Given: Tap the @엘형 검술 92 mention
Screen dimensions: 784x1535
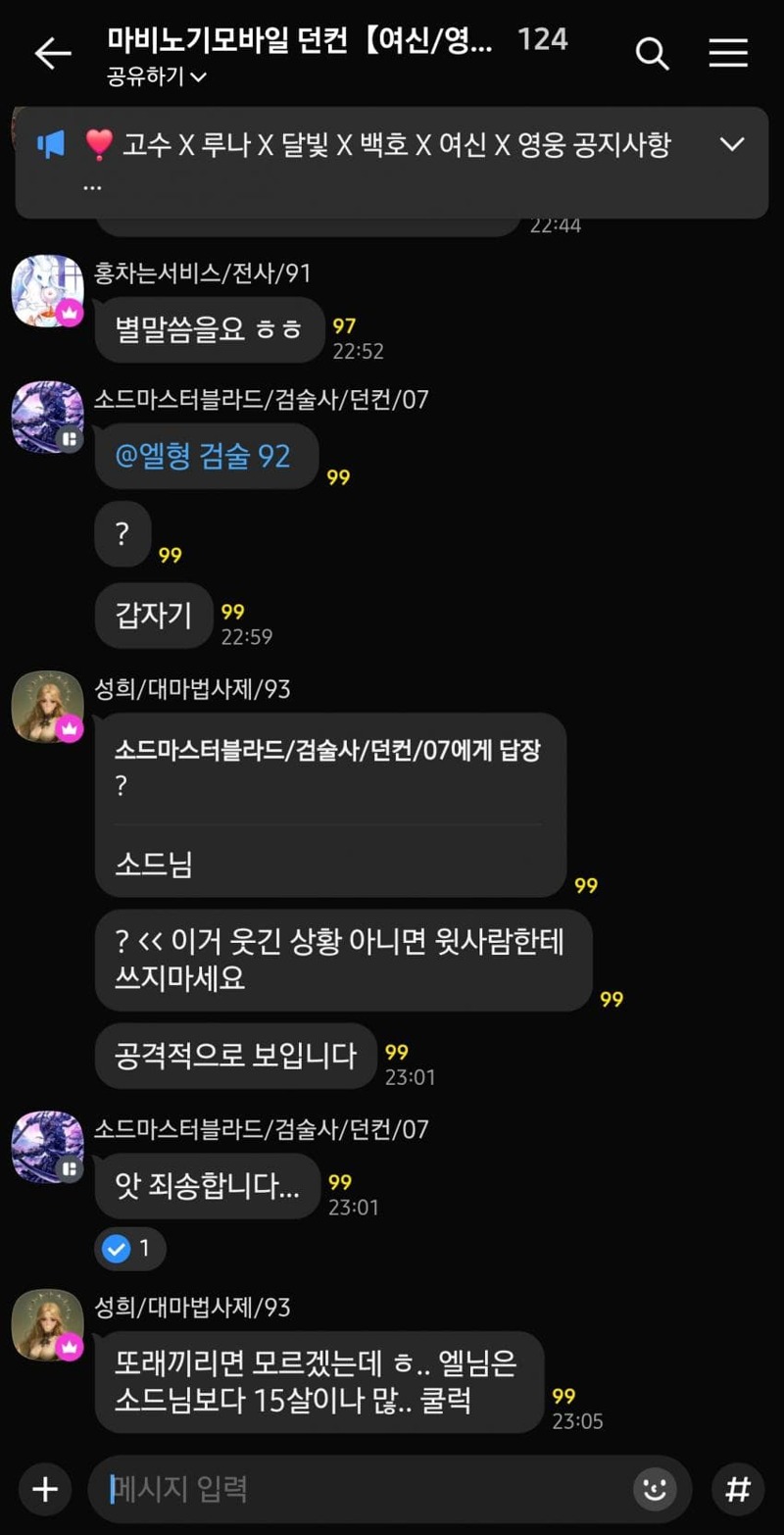Looking at the screenshot, I should click(x=203, y=456).
